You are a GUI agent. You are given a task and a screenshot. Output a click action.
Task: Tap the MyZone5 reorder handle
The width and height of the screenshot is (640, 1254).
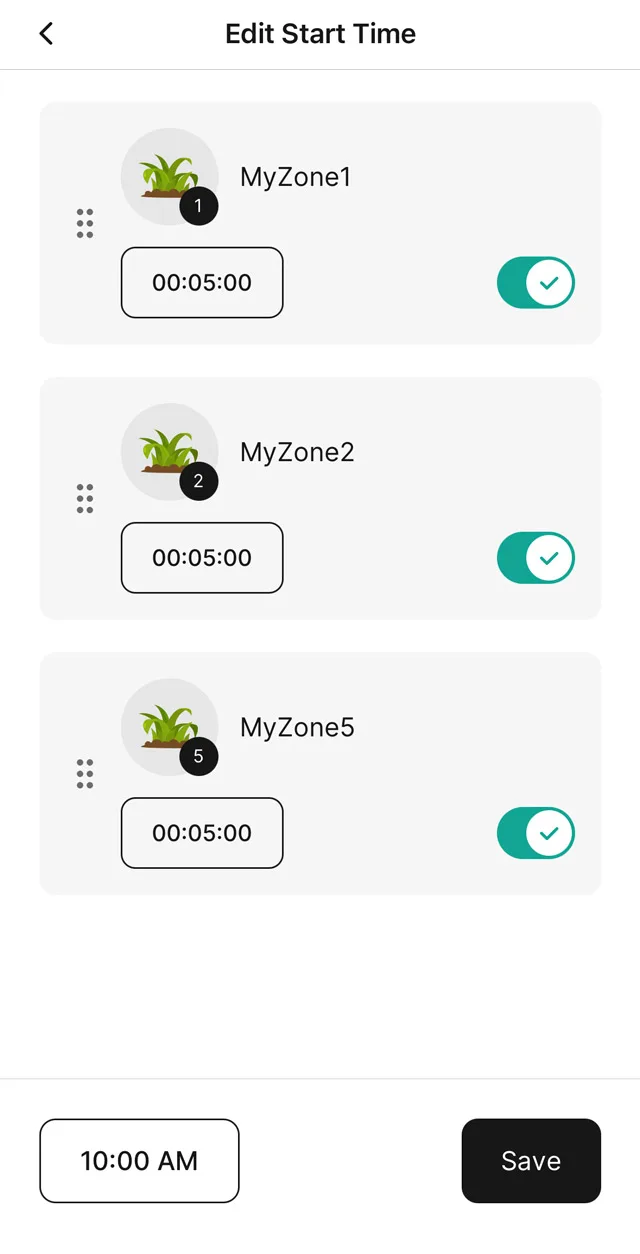pos(85,774)
